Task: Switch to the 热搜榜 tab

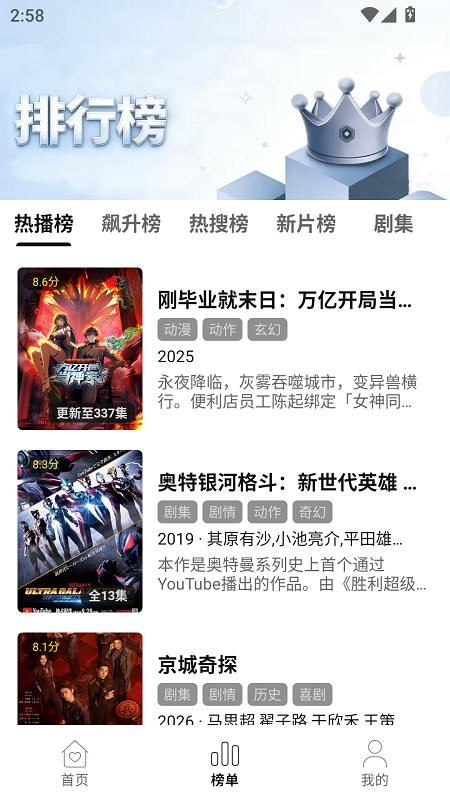Action: pyautogui.click(x=219, y=224)
